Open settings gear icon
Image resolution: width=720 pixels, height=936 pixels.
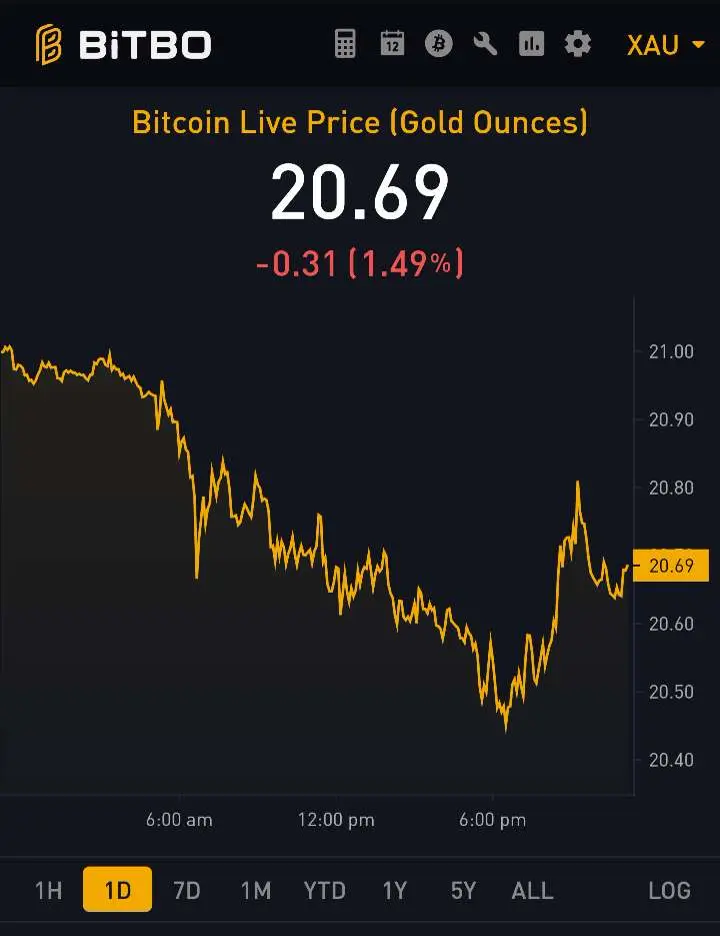pos(578,44)
